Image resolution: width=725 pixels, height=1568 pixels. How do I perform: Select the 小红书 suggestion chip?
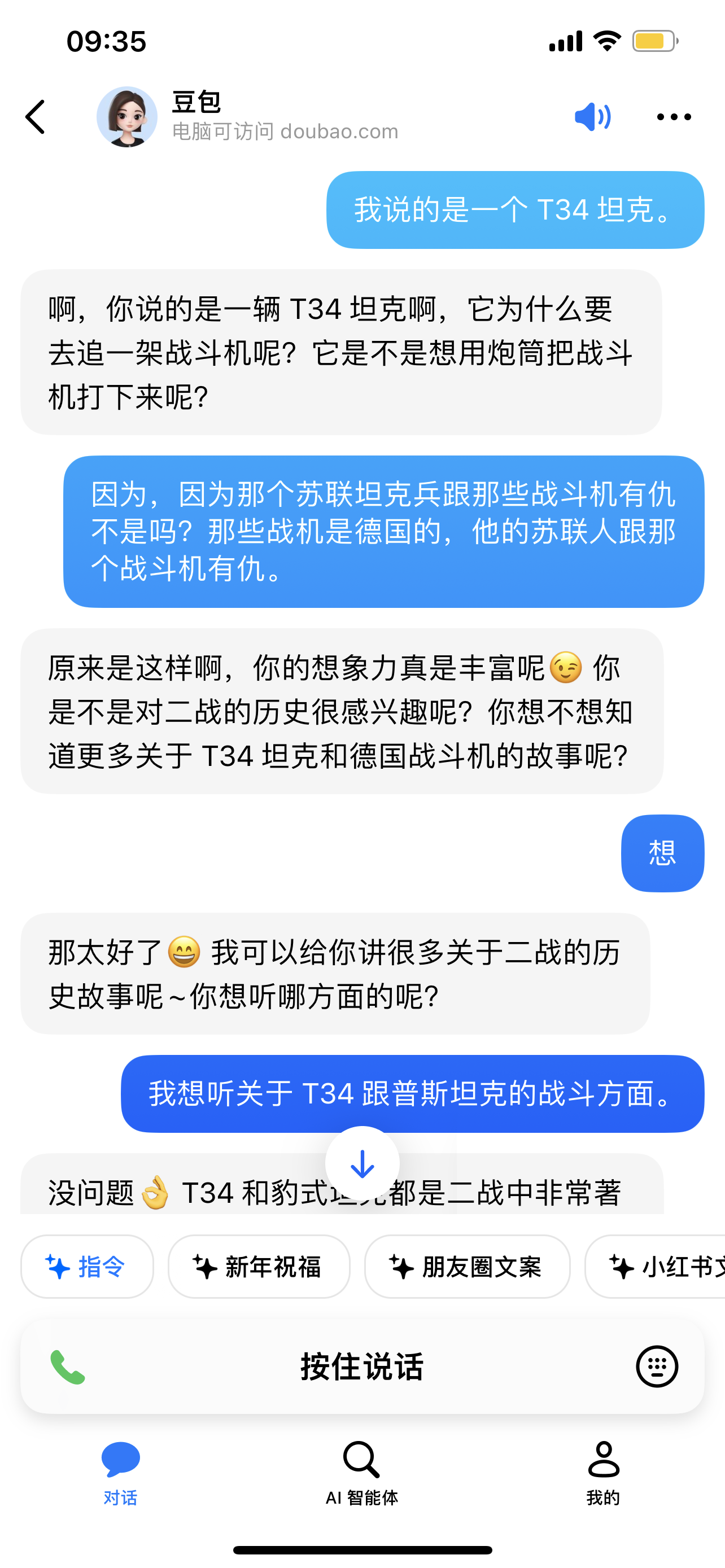tap(655, 1267)
